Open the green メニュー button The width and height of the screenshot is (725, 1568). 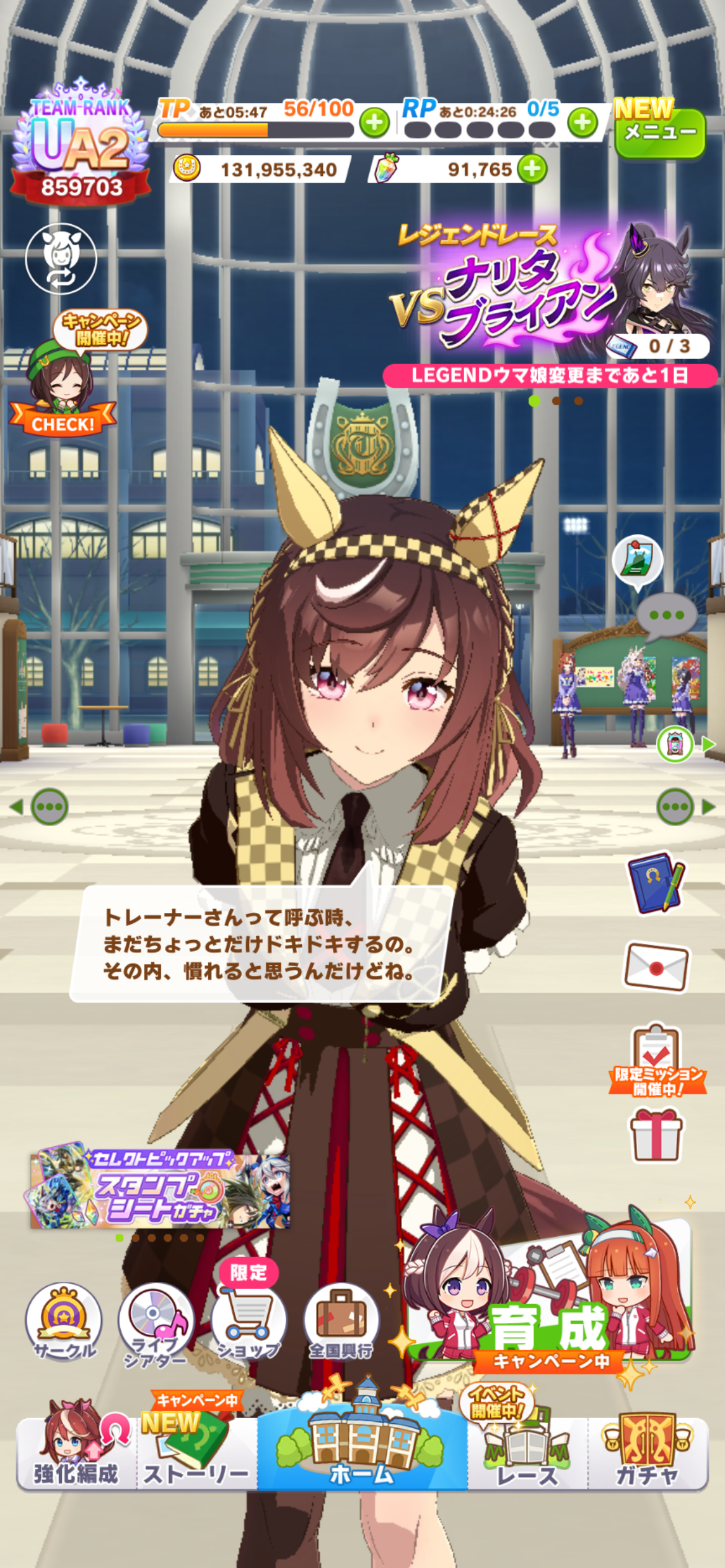point(660,132)
